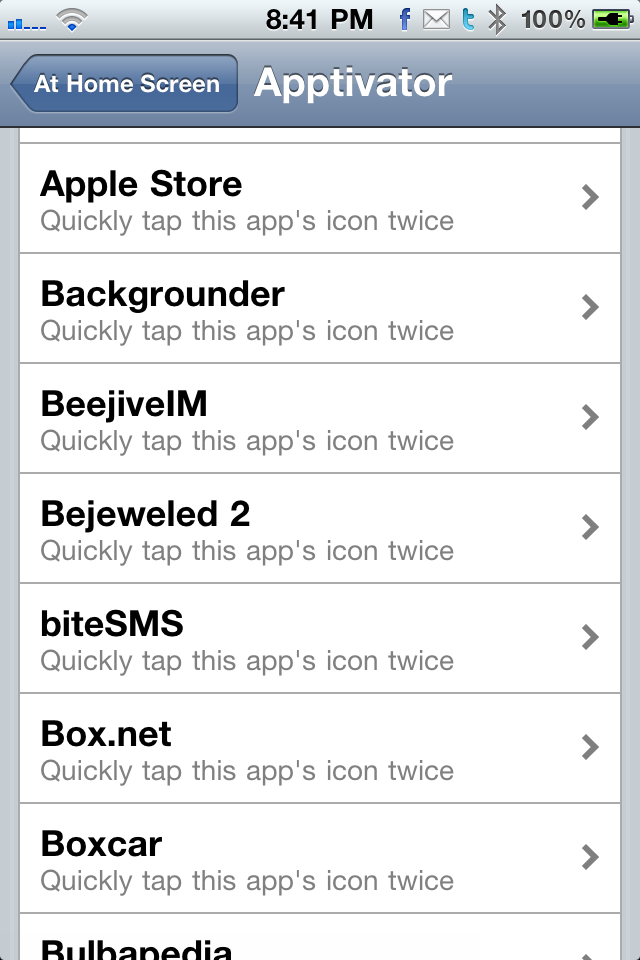Screen dimensions: 640x960
Task: Open the Apple Store row
Action: click(320, 199)
